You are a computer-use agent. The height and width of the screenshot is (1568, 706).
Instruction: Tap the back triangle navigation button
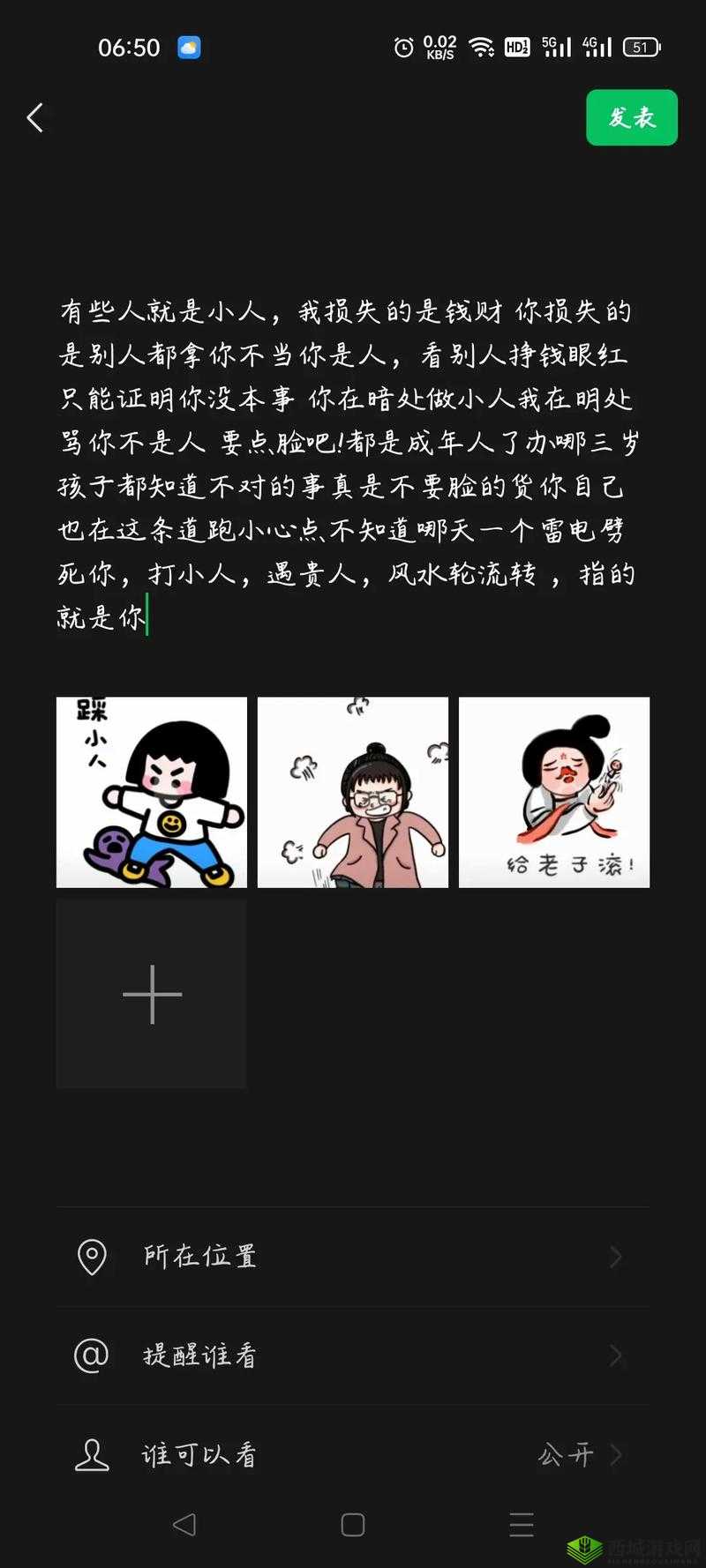184,1524
